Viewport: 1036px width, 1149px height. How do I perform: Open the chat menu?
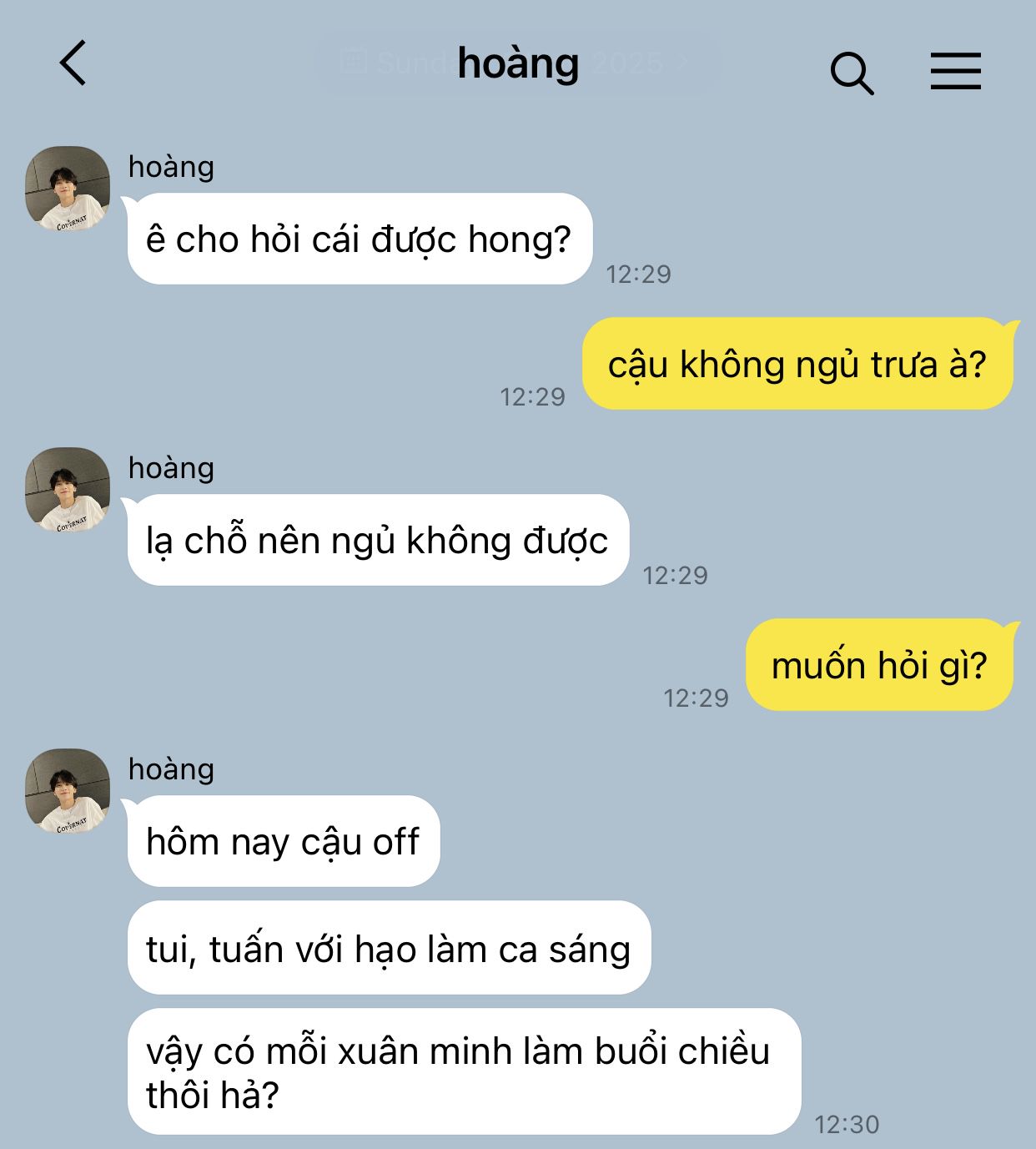[956, 71]
